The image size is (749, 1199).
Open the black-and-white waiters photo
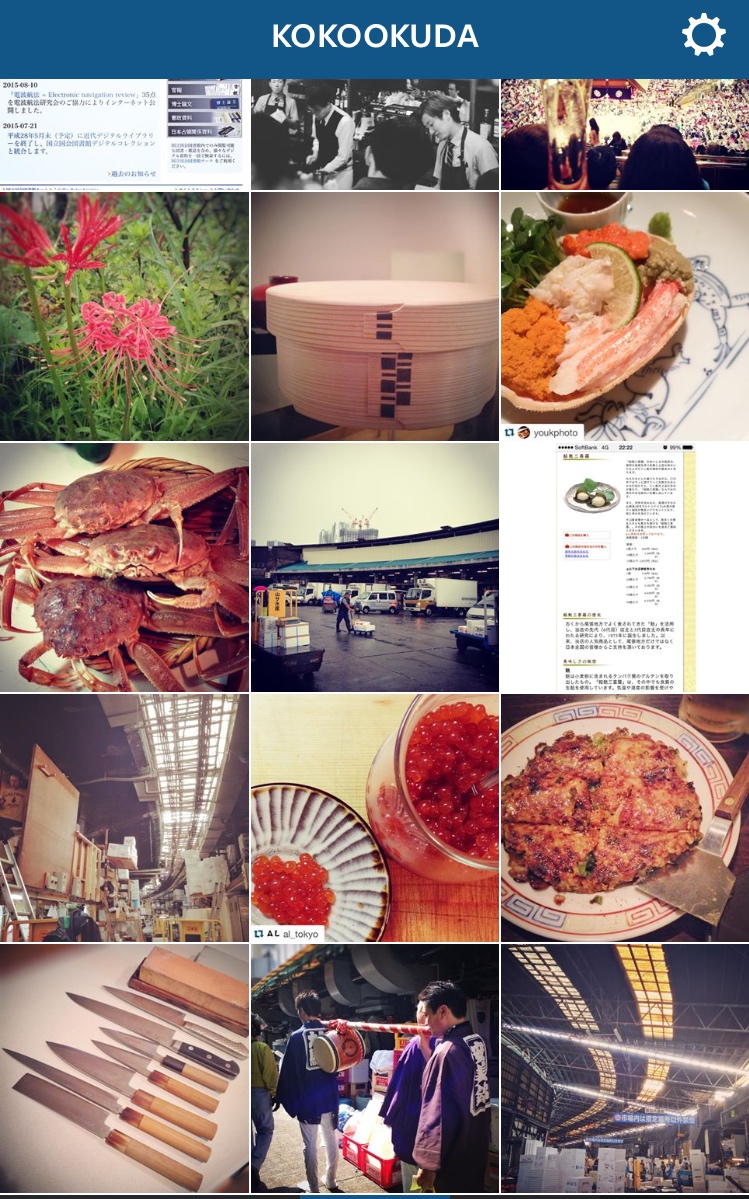[x=374, y=134]
